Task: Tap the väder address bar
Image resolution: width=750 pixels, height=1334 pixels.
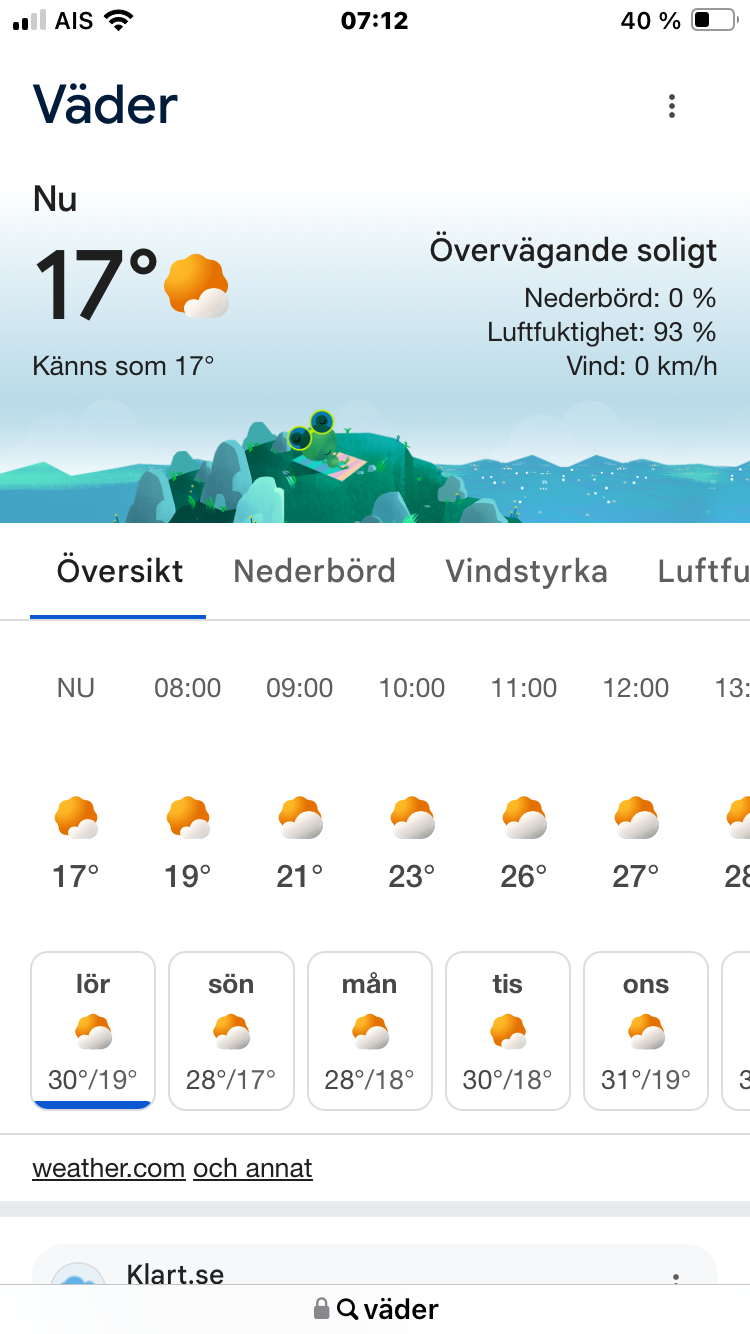Action: point(375,1309)
